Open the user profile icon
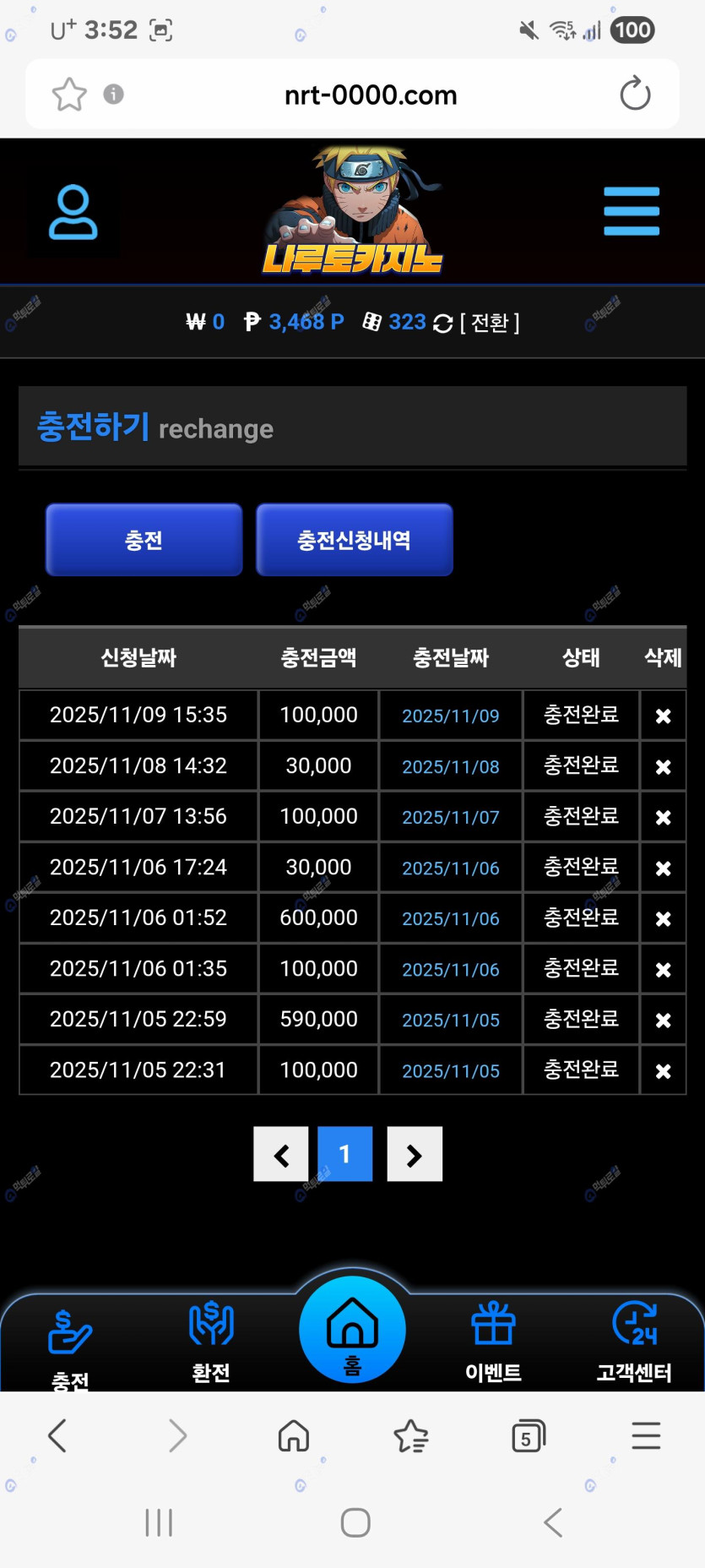705x1568 pixels. 73,212
